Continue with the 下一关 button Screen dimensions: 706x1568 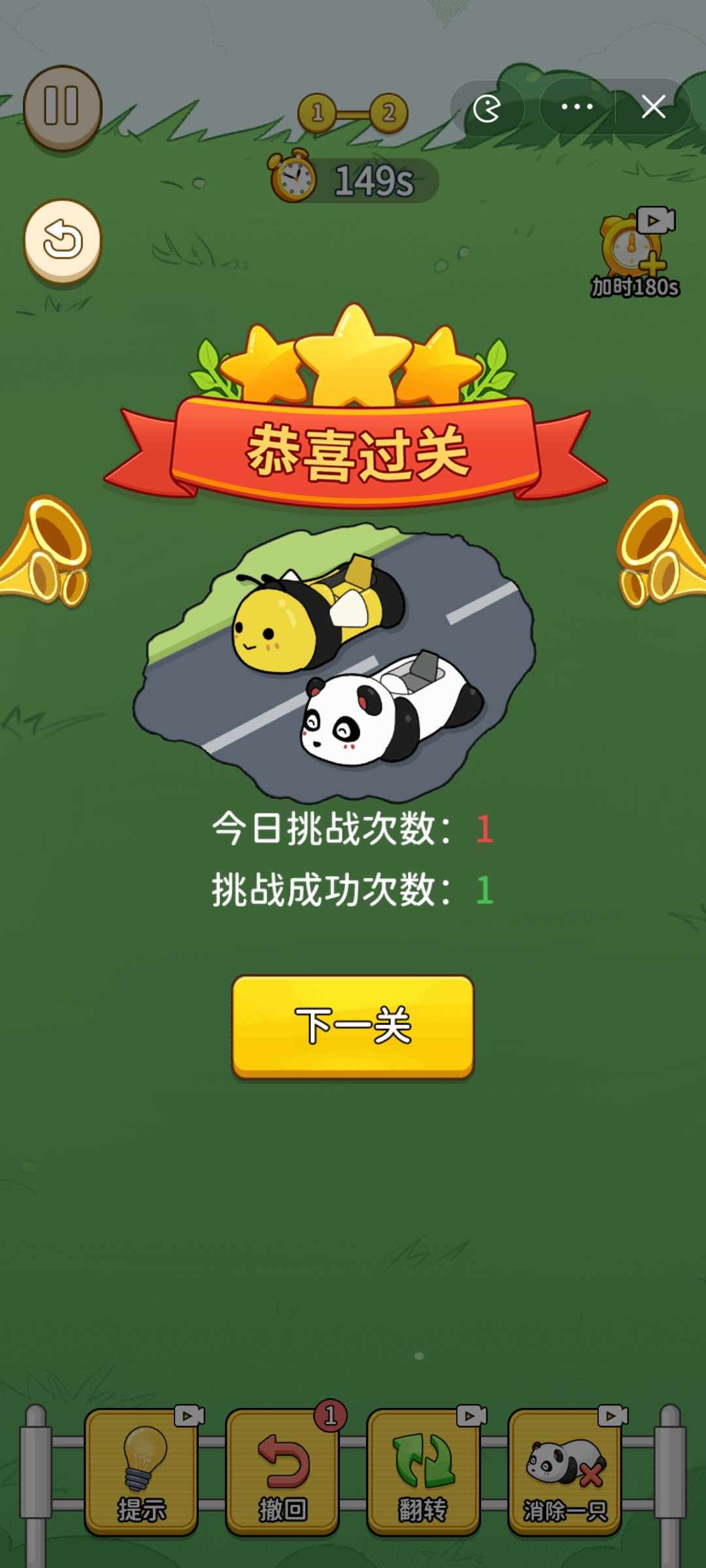pos(353,1026)
